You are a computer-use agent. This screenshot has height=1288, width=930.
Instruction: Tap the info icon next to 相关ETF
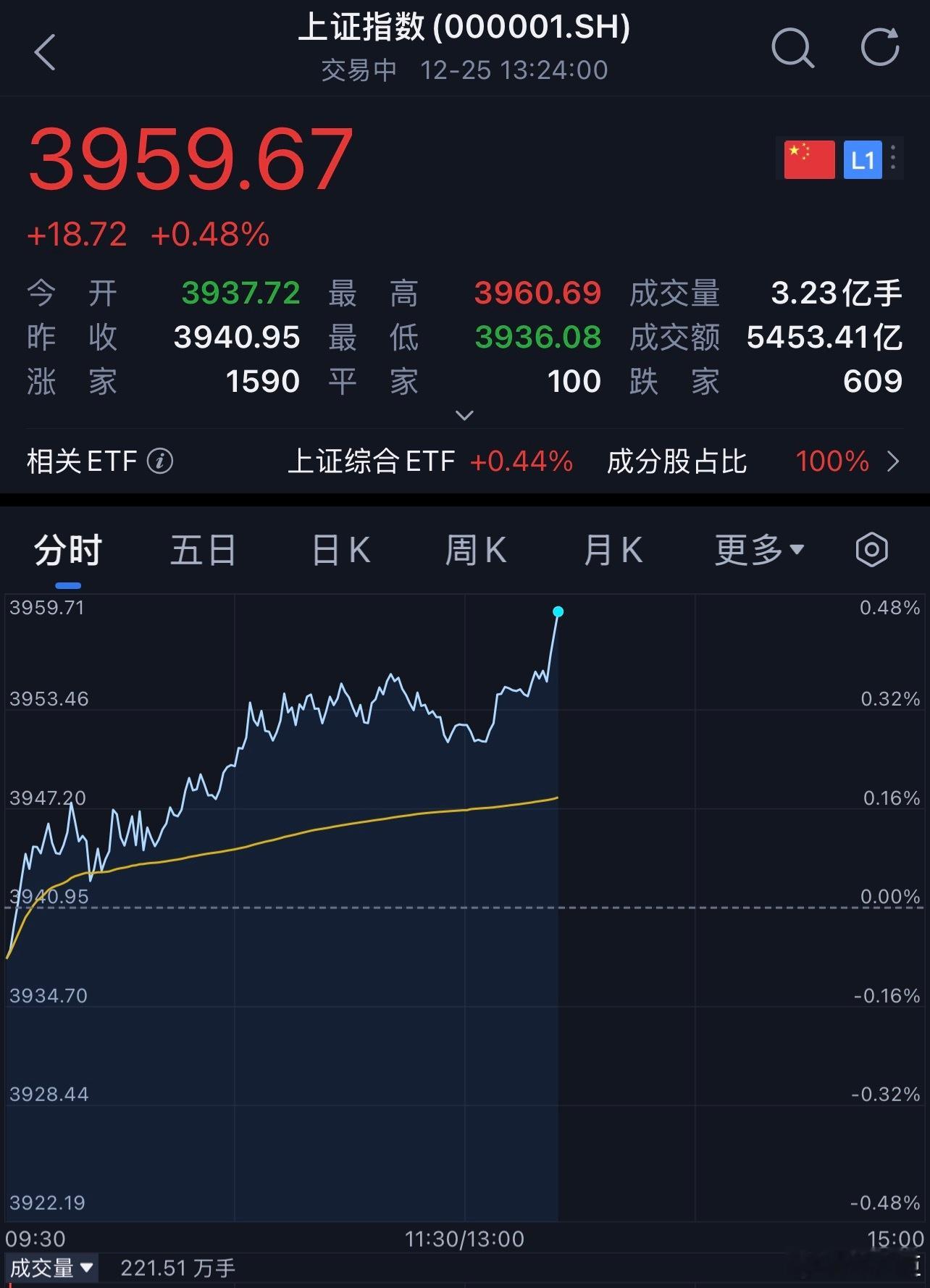(x=161, y=461)
